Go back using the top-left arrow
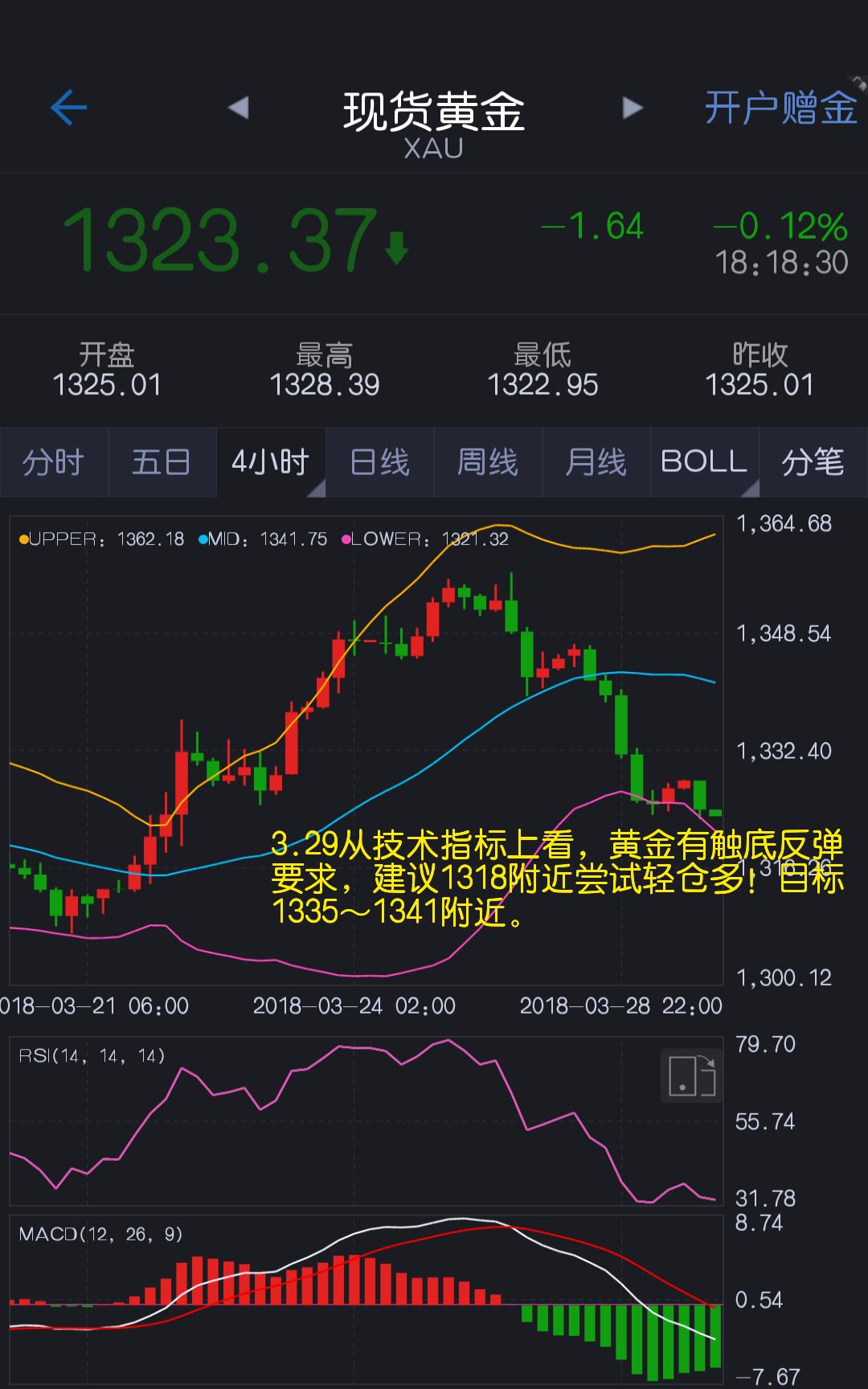 [x=68, y=108]
